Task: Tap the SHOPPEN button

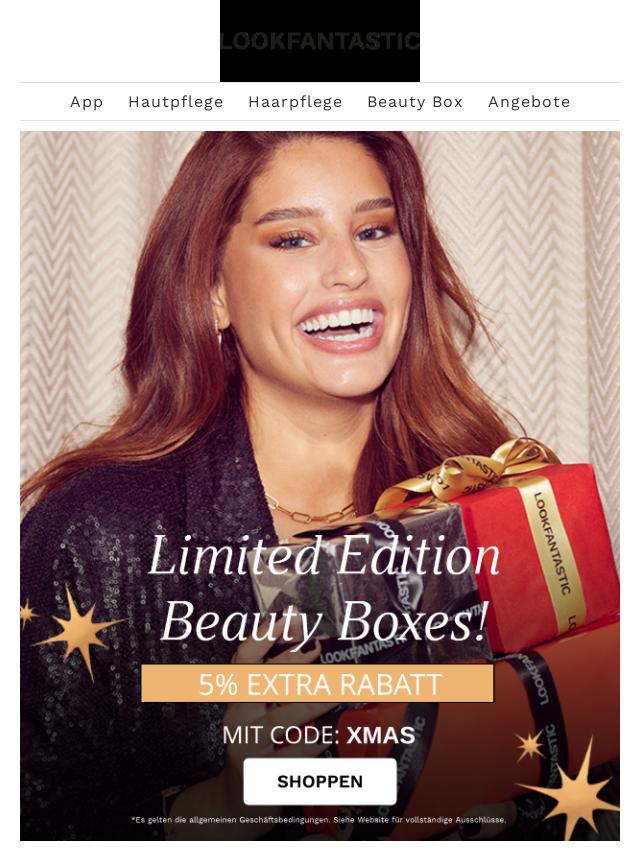Action: coord(320,781)
